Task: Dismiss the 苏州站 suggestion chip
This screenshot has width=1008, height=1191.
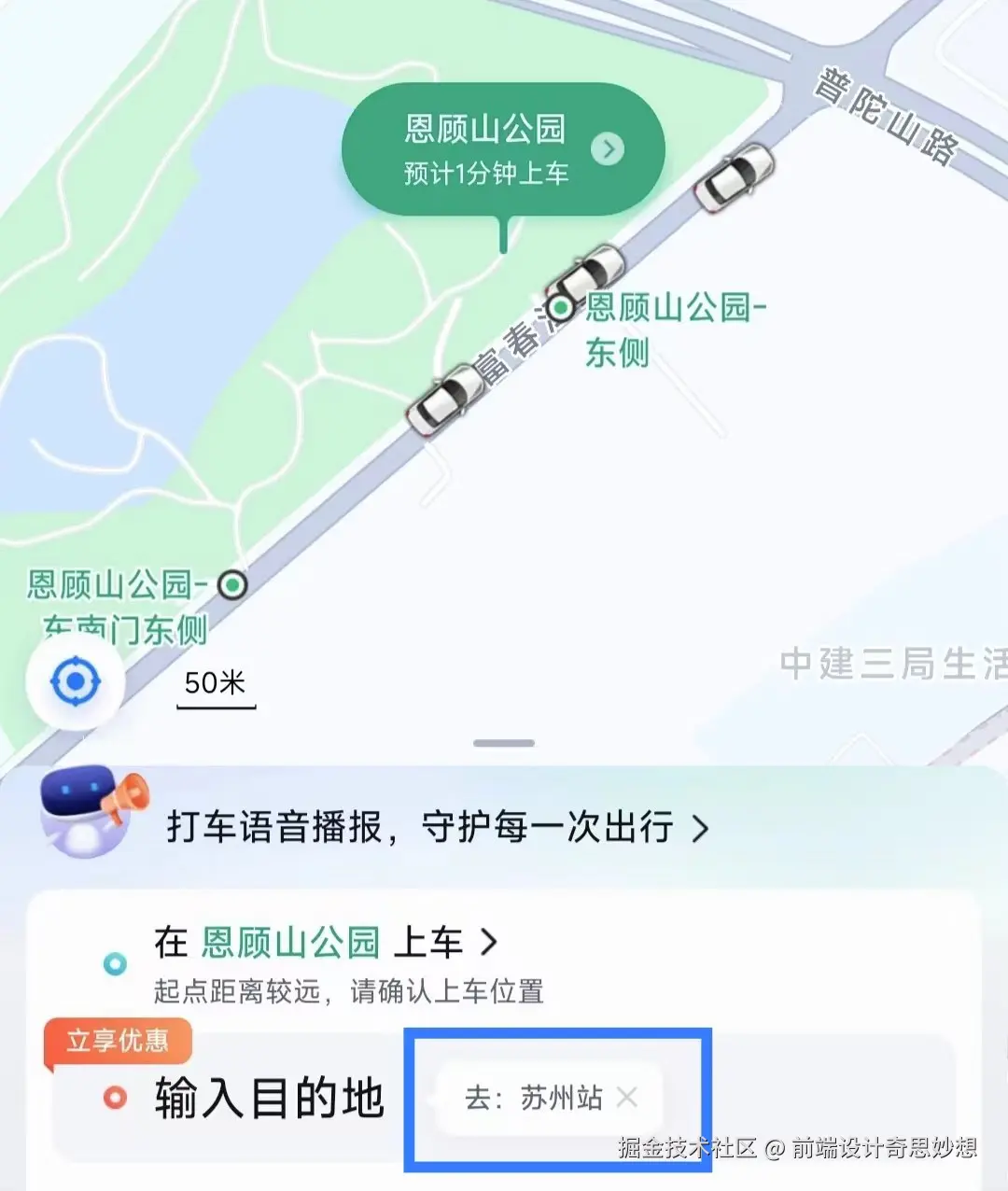Action: coord(627,1098)
